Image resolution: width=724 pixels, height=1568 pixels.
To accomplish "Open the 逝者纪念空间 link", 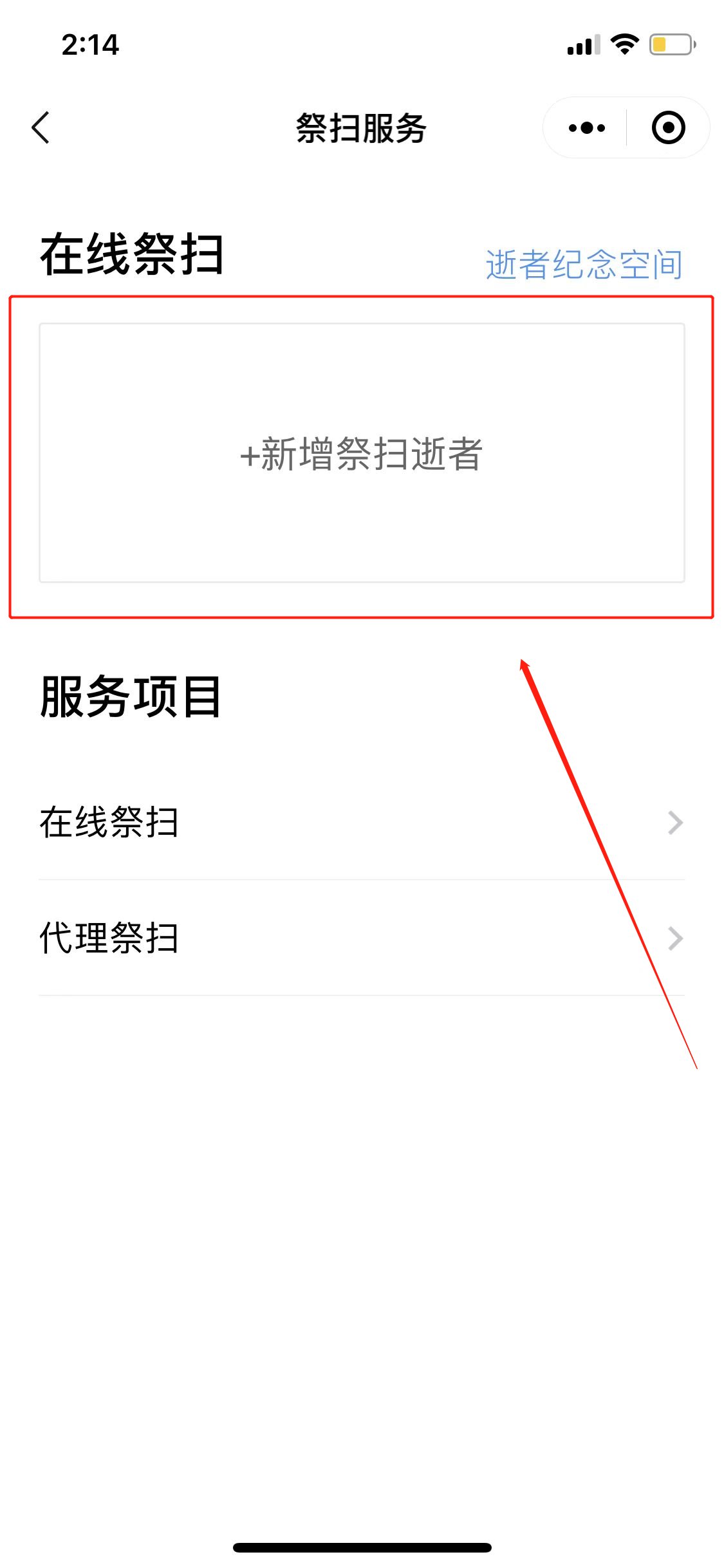I will (x=584, y=265).
